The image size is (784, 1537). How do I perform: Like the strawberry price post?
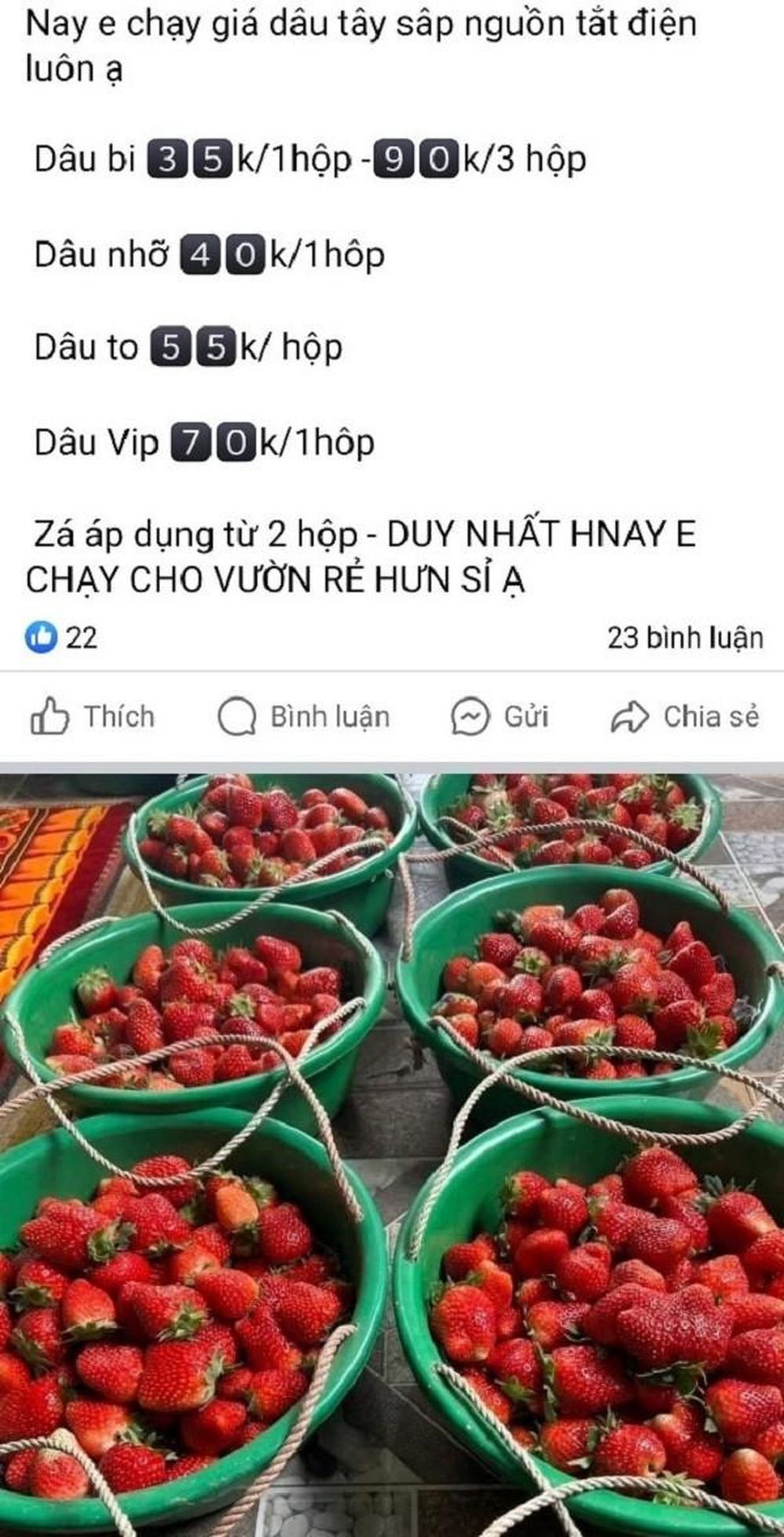pyautogui.click(x=93, y=717)
